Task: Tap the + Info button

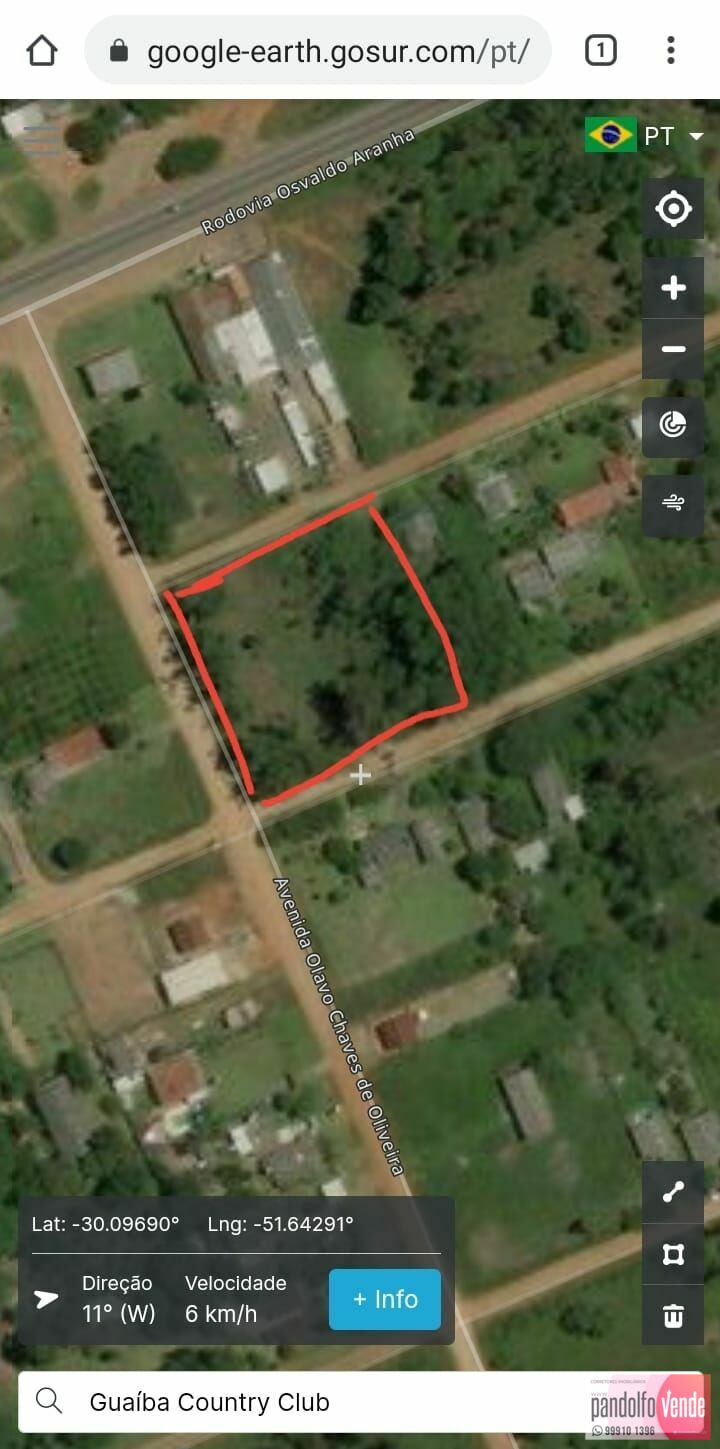Action: [x=385, y=1299]
